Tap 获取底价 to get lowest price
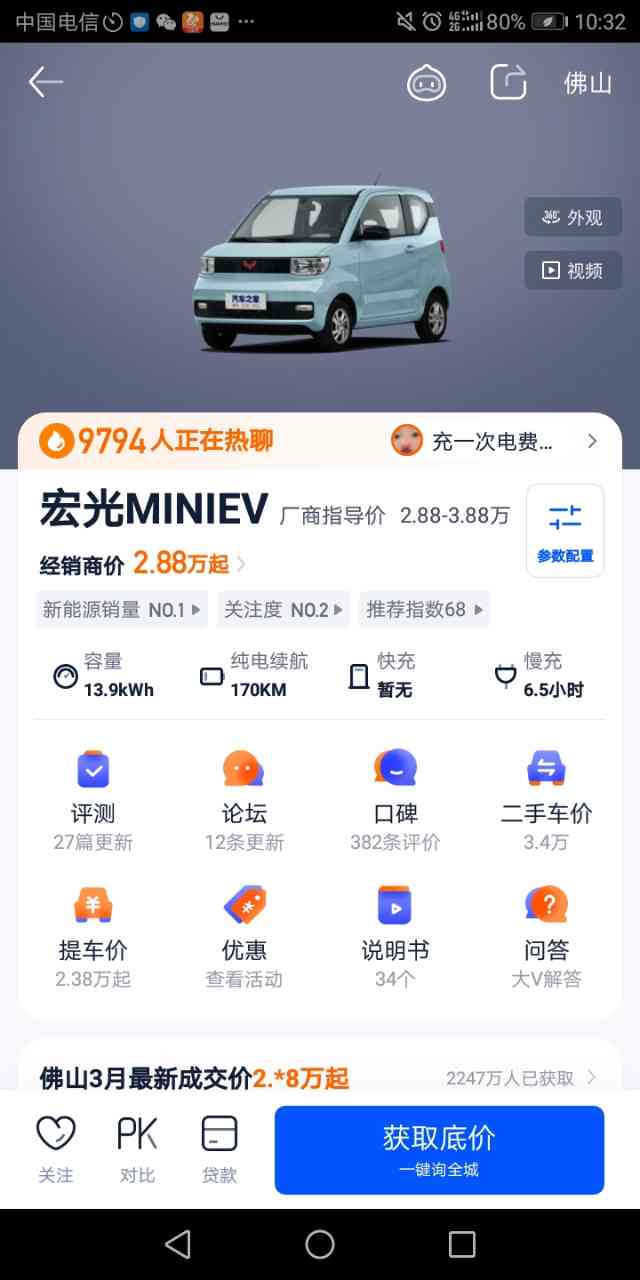Viewport: 640px width, 1280px height. (x=439, y=1149)
